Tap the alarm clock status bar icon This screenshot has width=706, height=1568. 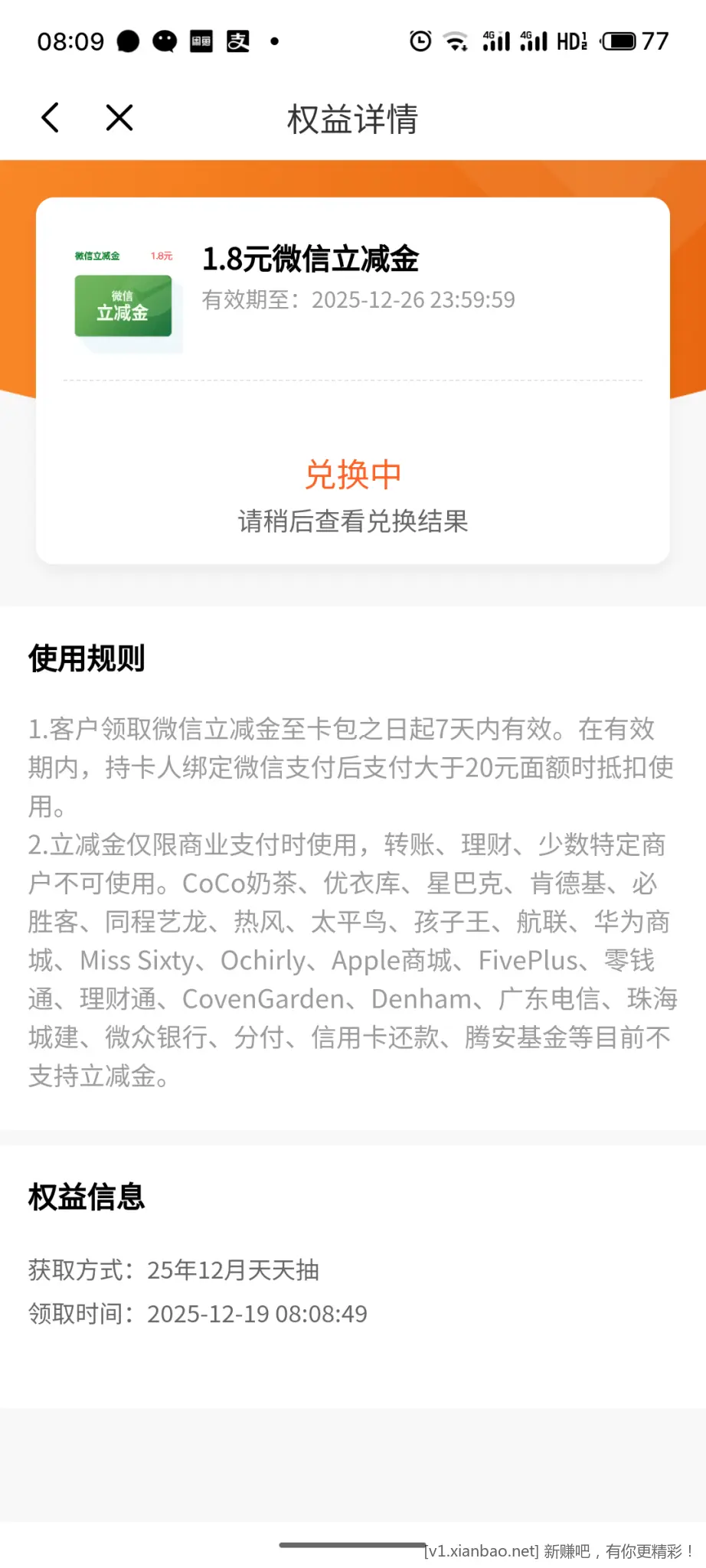pyautogui.click(x=420, y=42)
